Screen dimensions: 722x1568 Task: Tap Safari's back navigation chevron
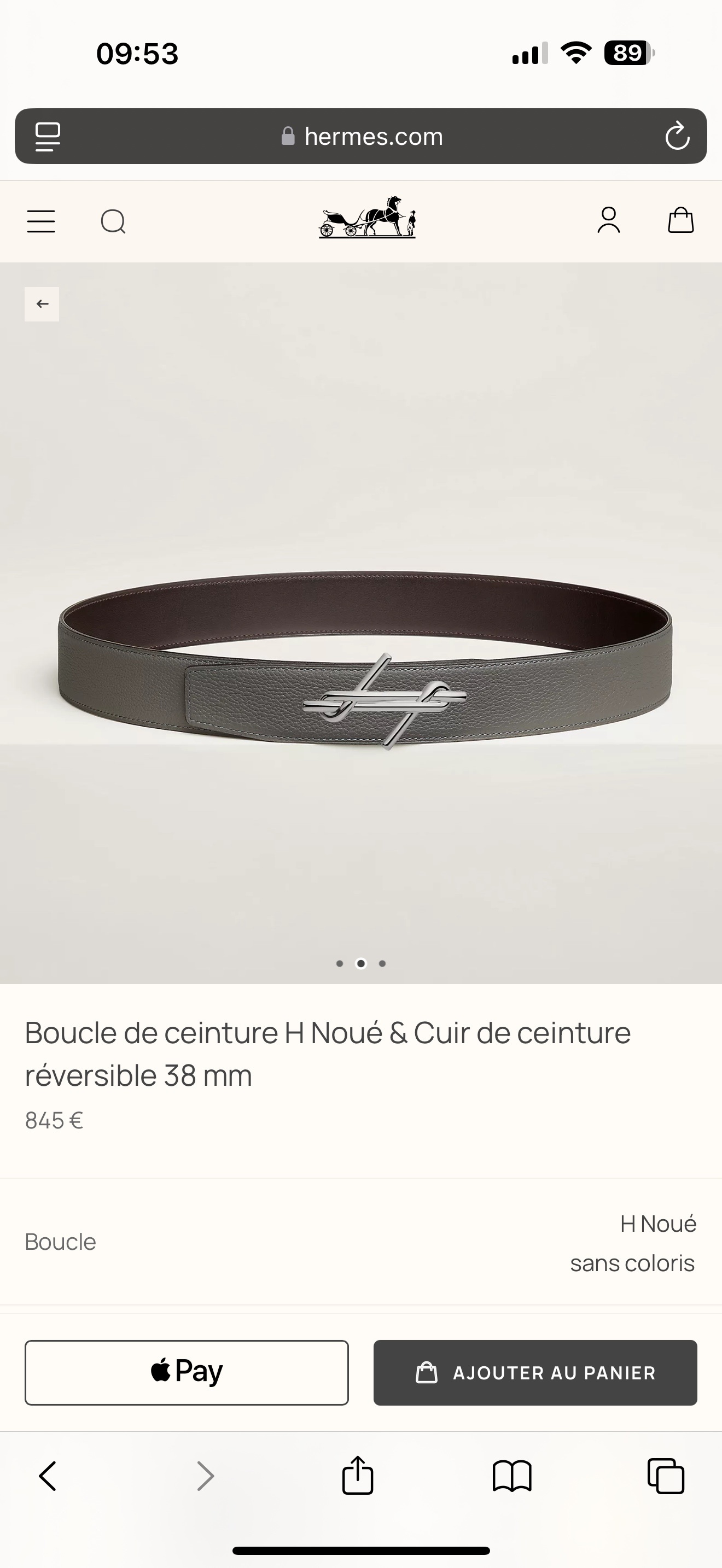pos(48,1476)
